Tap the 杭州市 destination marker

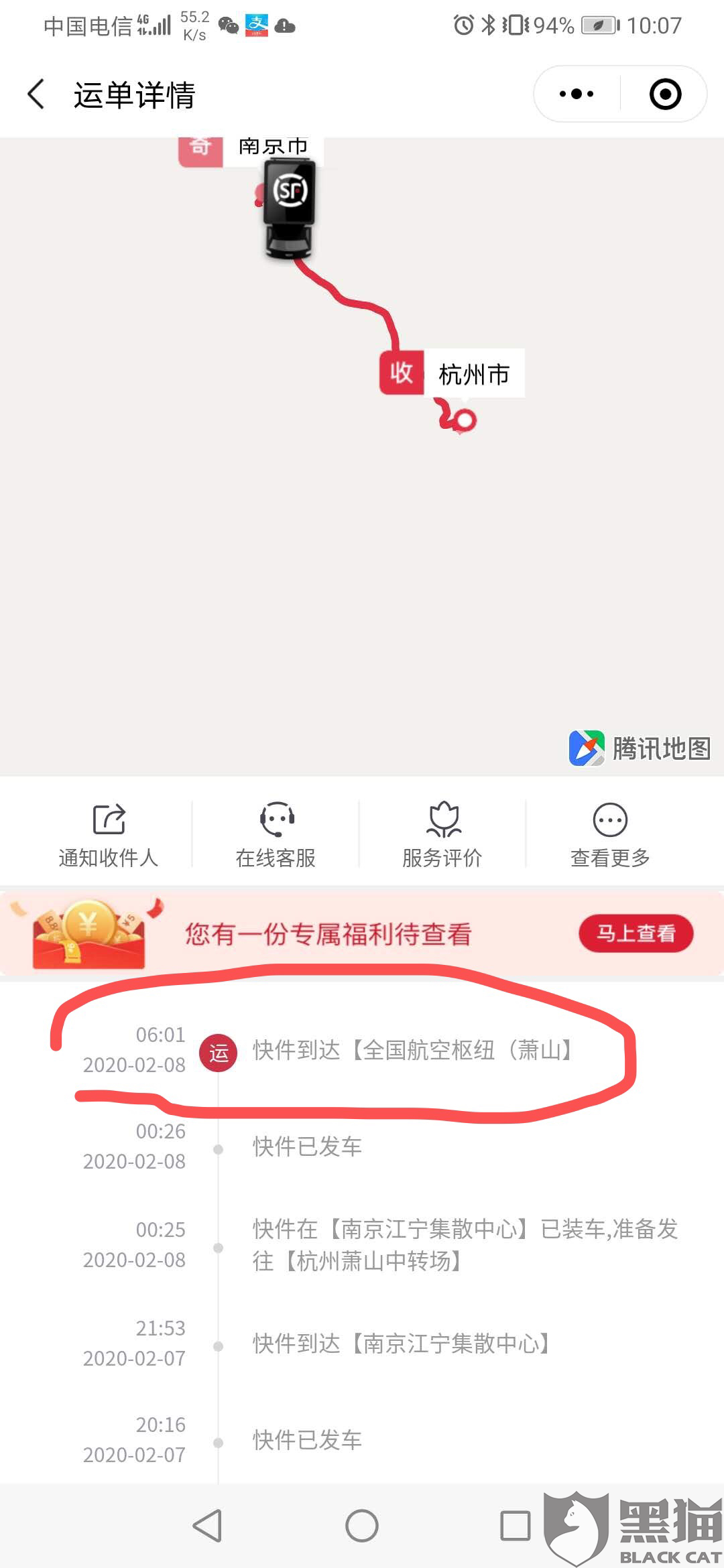[452, 373]
